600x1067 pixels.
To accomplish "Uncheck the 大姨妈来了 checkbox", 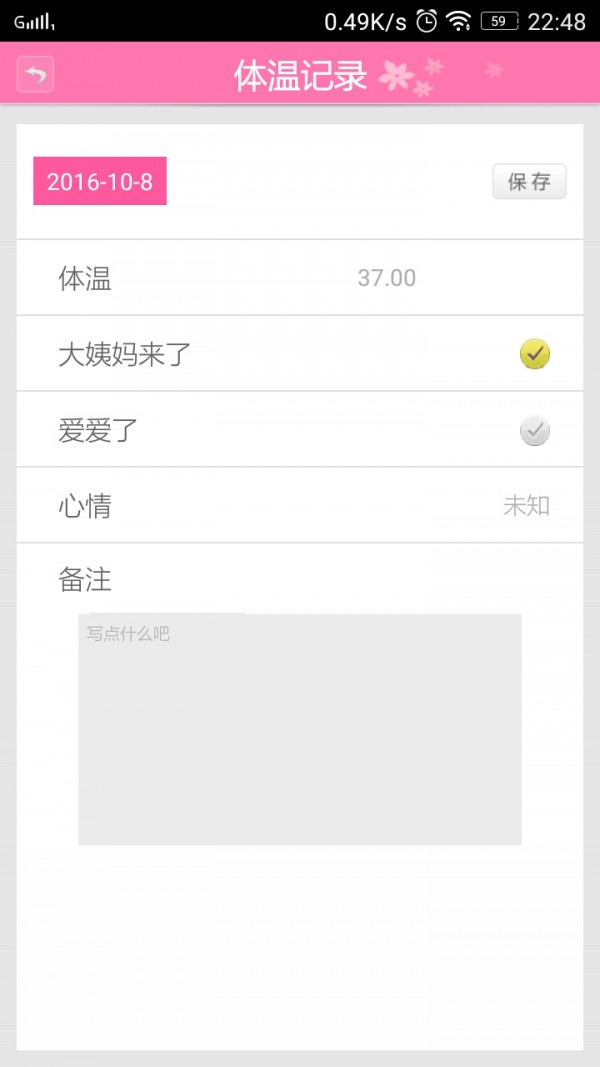I will [535, 354].
